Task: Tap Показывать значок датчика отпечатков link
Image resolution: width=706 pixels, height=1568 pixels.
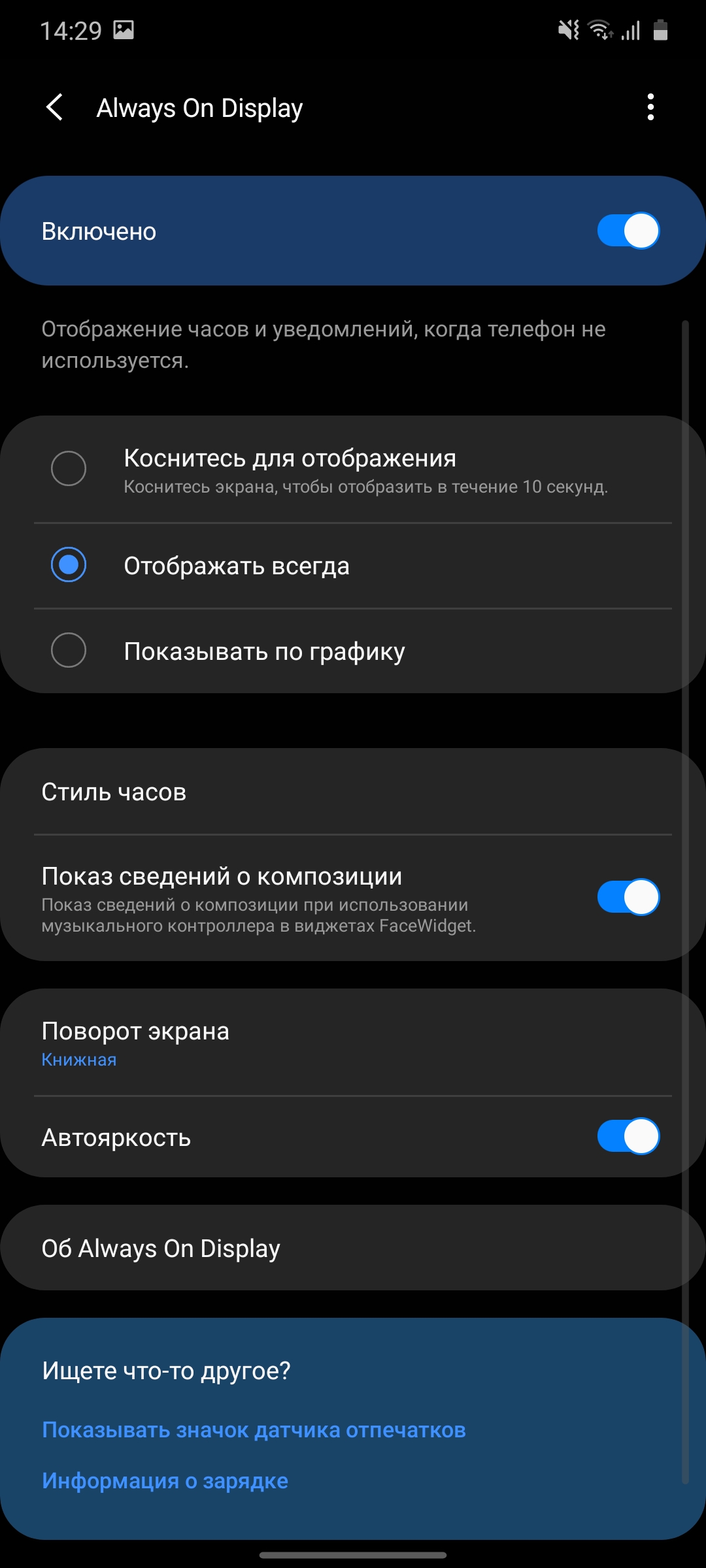Action: (254, 1430)
